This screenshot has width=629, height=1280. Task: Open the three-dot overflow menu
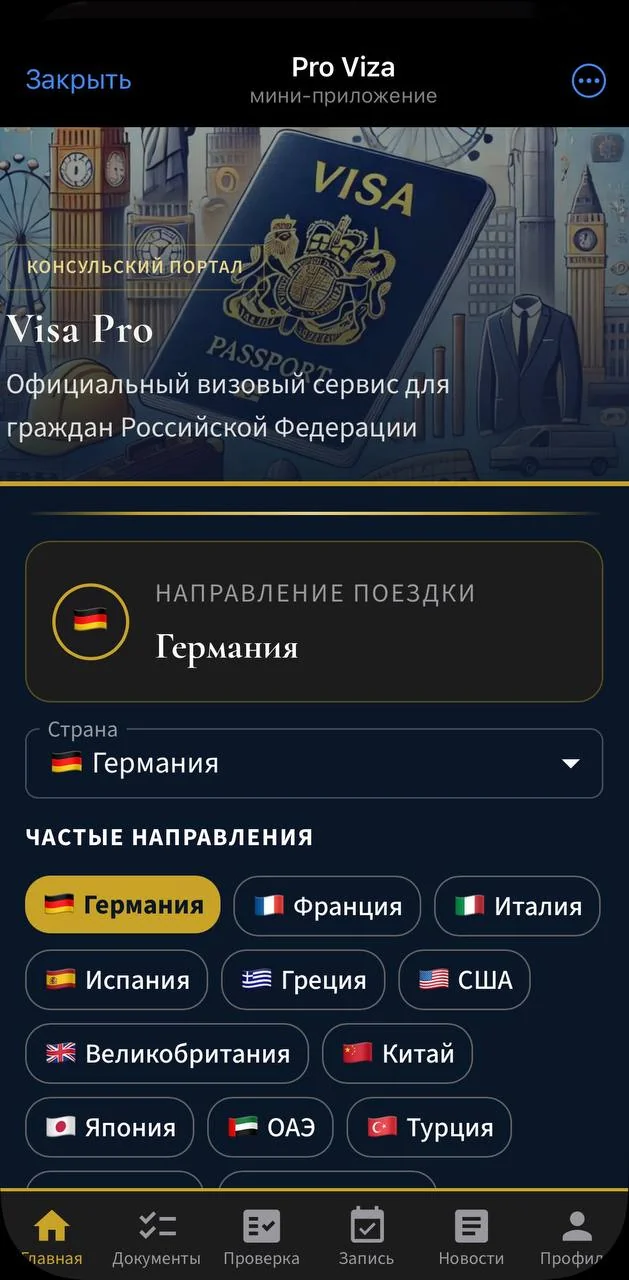(588, 81)
